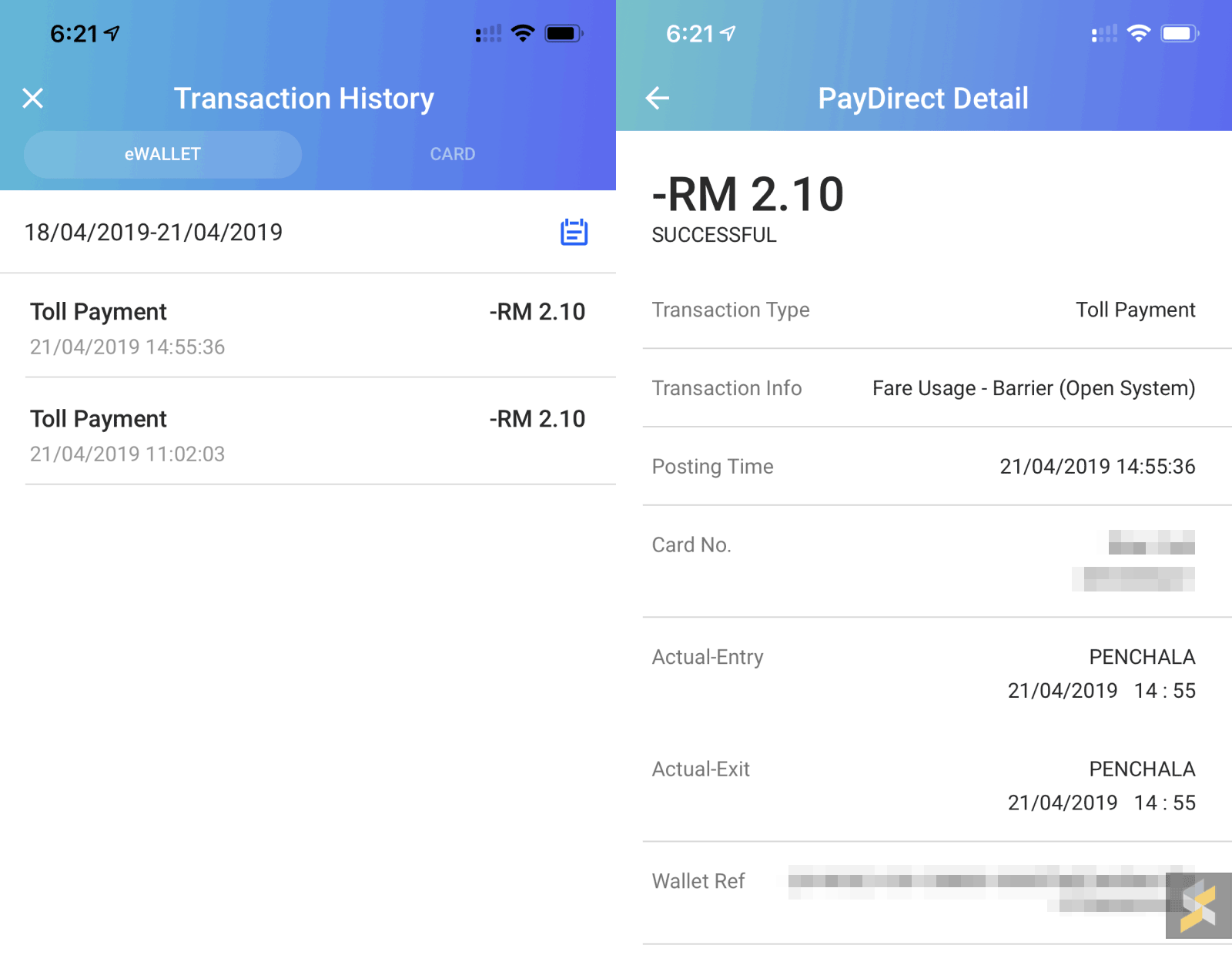Open Toll Payment at 14:55:36
Viewport: 1232px width, 955px height.
tap(308, 327)
